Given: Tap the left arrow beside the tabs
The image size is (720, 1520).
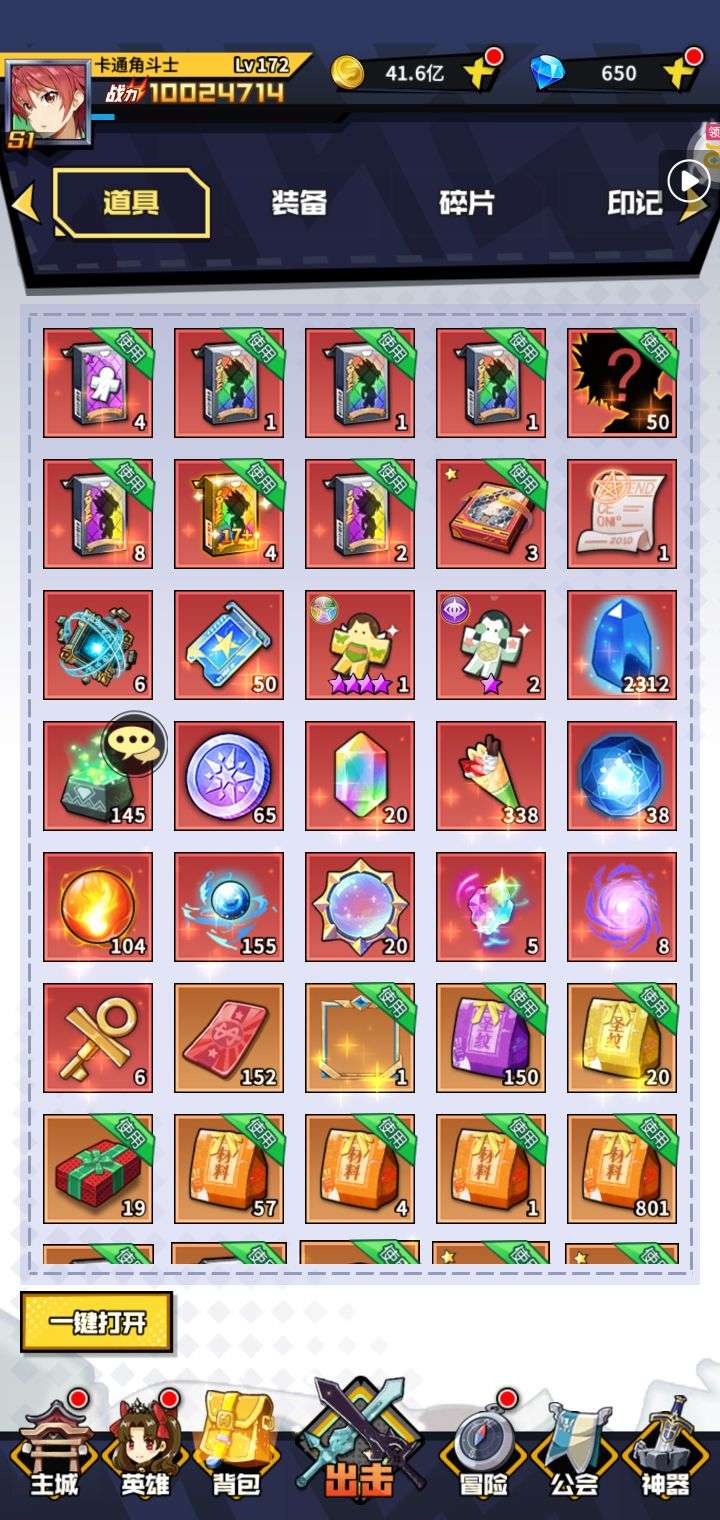Looking at the screenshot, I should 24,204.
